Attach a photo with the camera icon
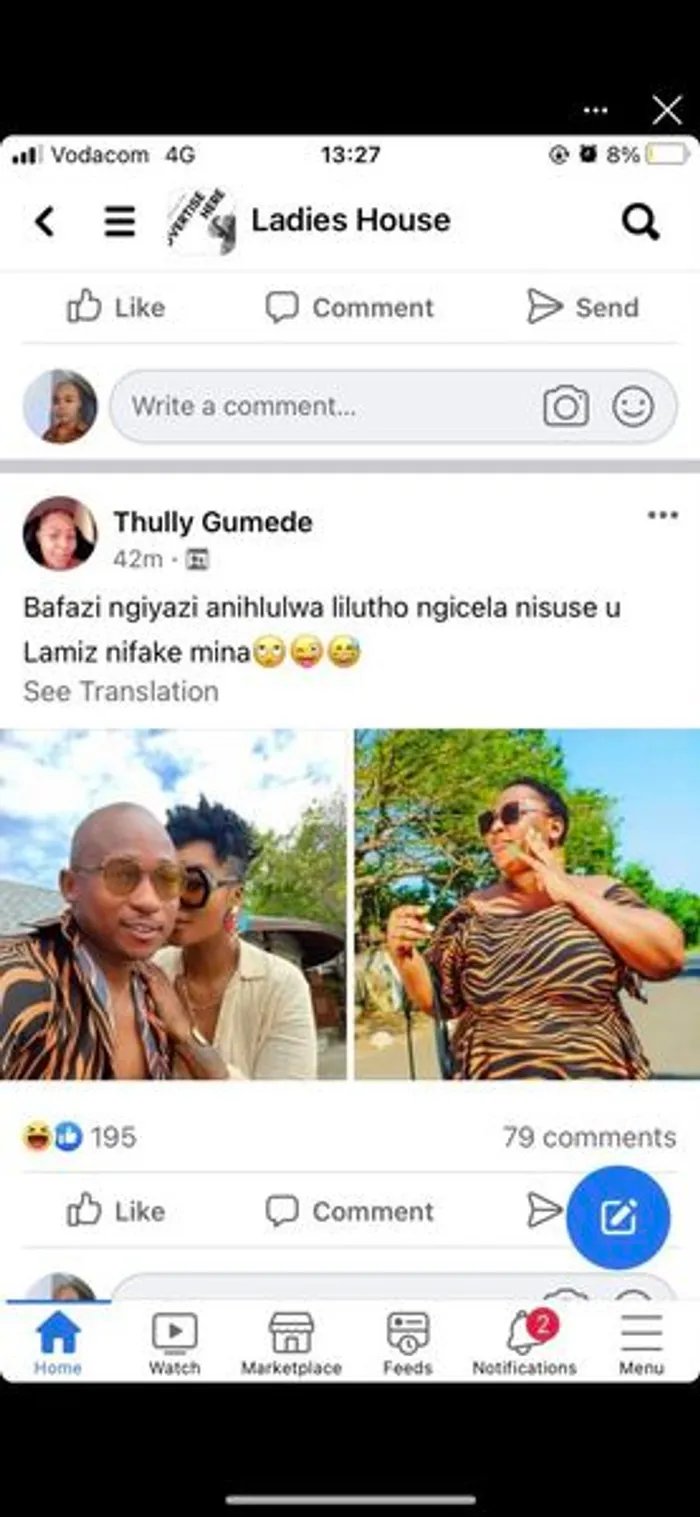The height and width of the screenshot is (1517, 700). (565, 407)
